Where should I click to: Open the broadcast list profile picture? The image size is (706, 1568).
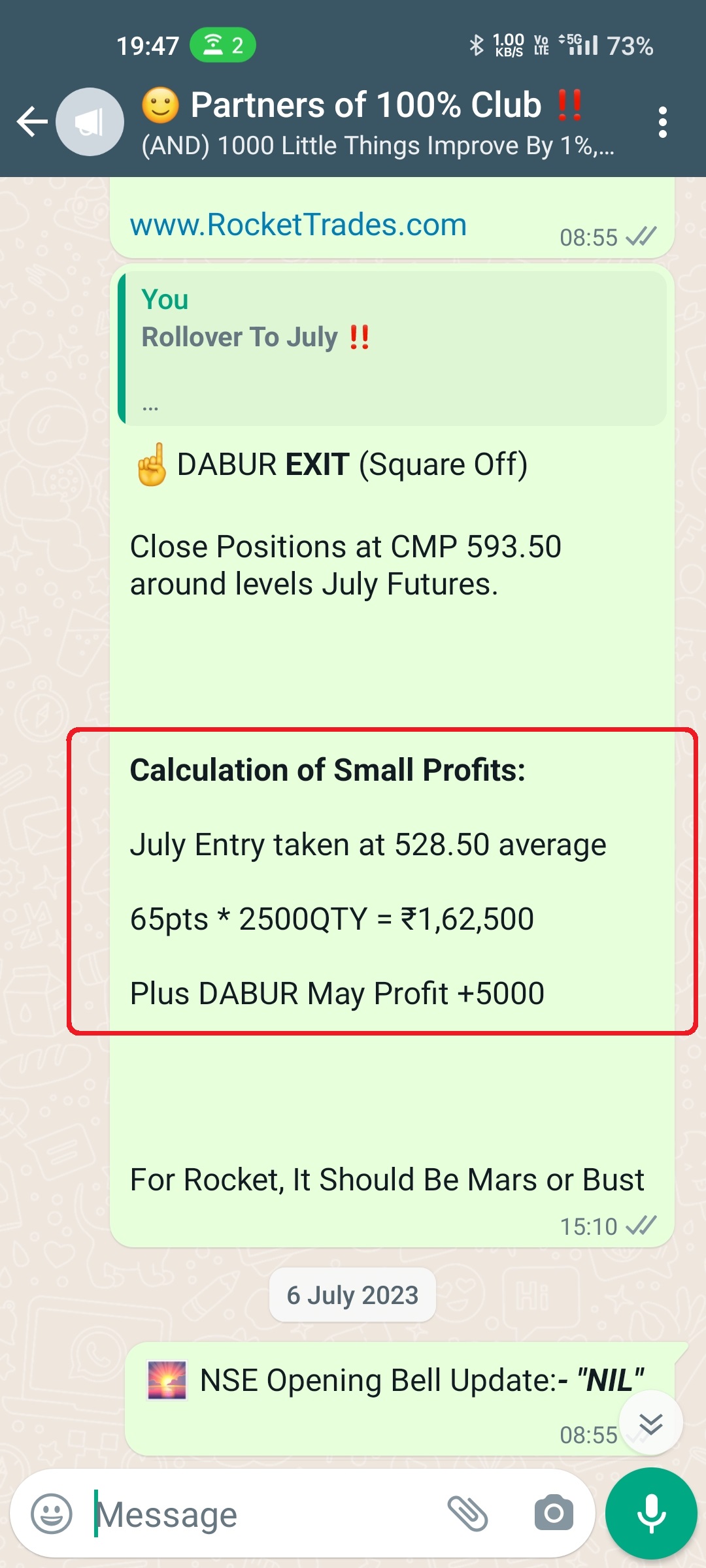pos(90,122)
